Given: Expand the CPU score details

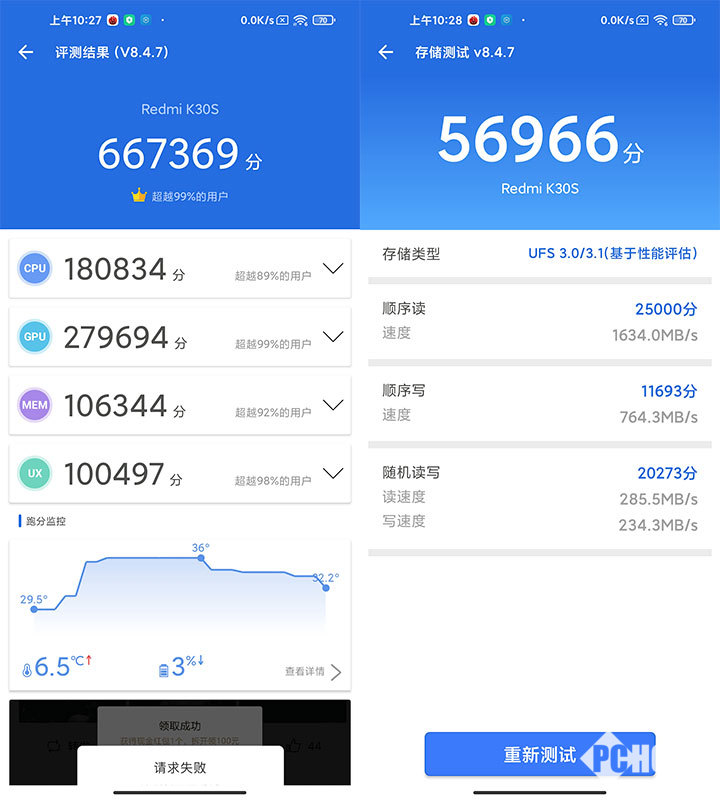Looking at the screenshot, I should [x=333, y=268].
